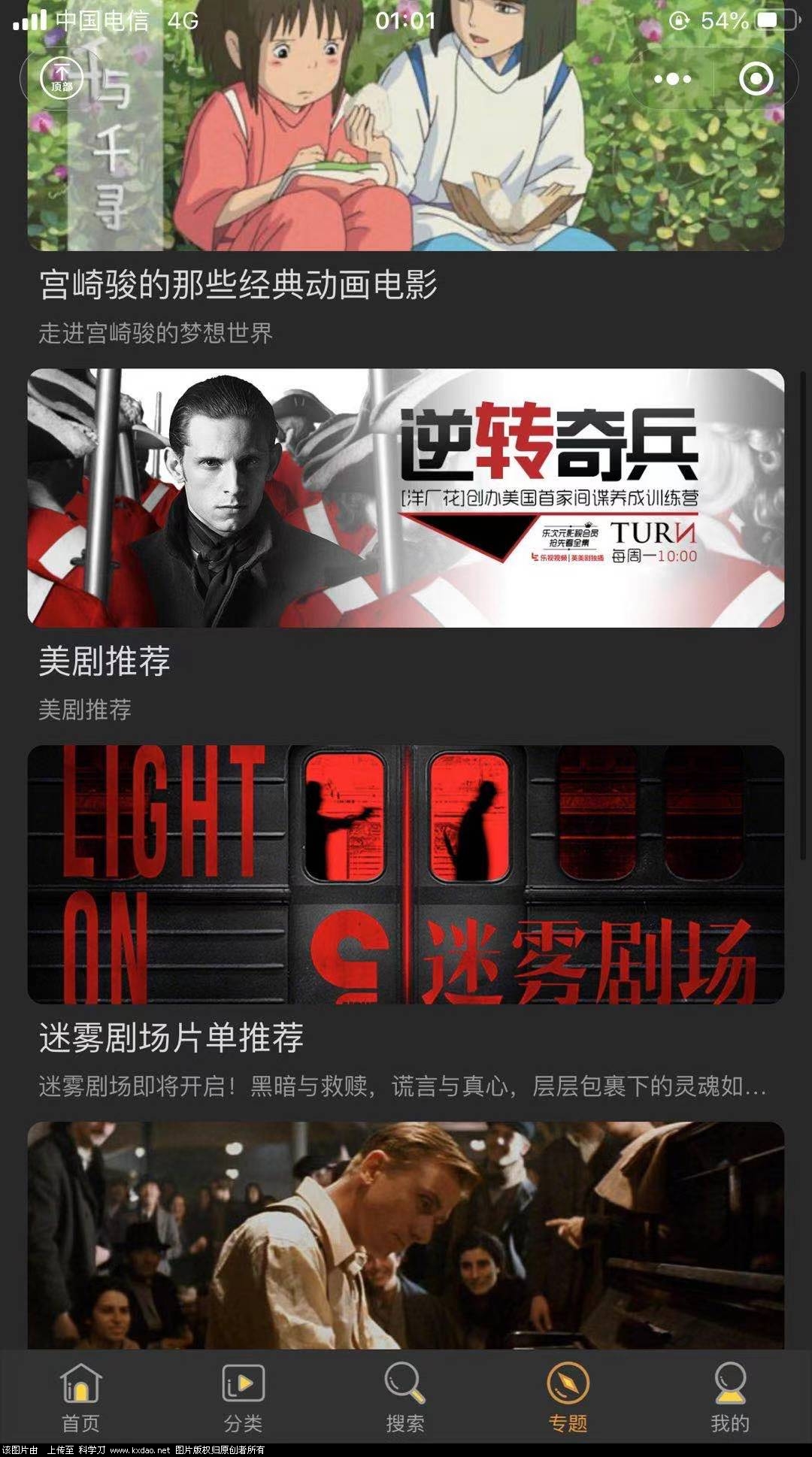812x1457 pixels.
Task: Open the mini program three-dot menu
Action: [672, 79]
